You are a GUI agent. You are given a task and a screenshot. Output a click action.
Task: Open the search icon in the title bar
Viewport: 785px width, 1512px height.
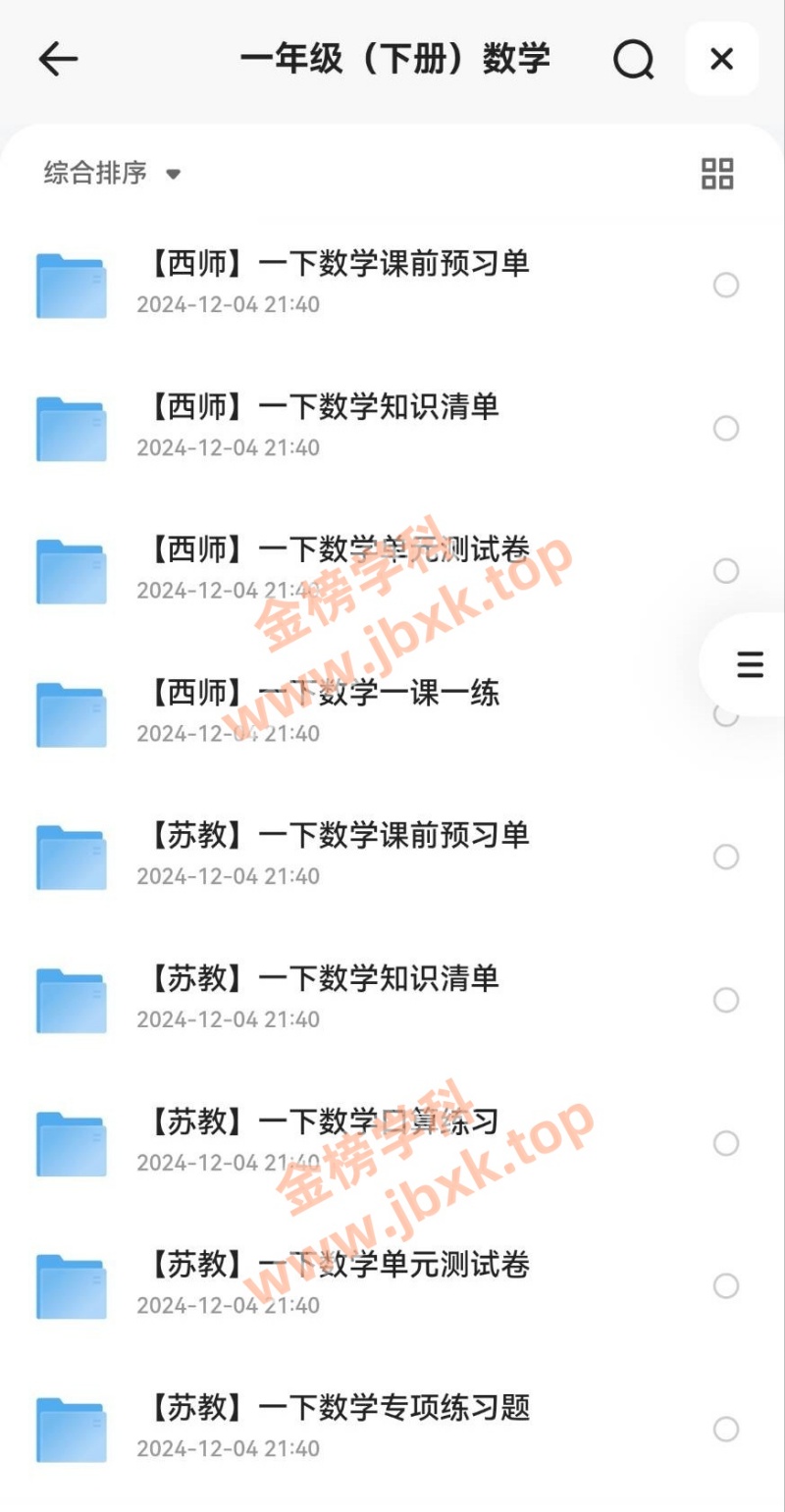(x=634, y=59)
